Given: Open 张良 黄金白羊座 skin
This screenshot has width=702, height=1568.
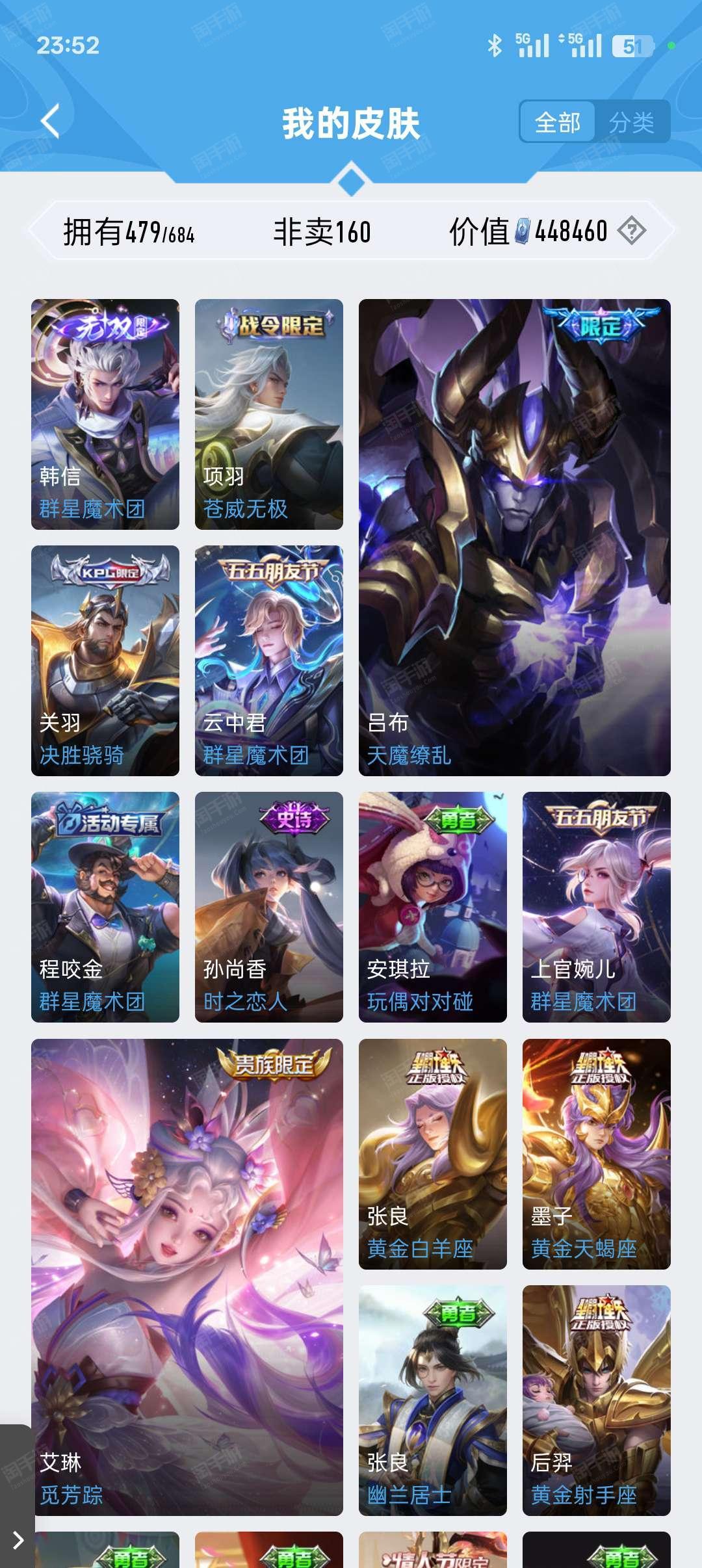Looking at the screenshot, I should click(x=433, y=1154).
